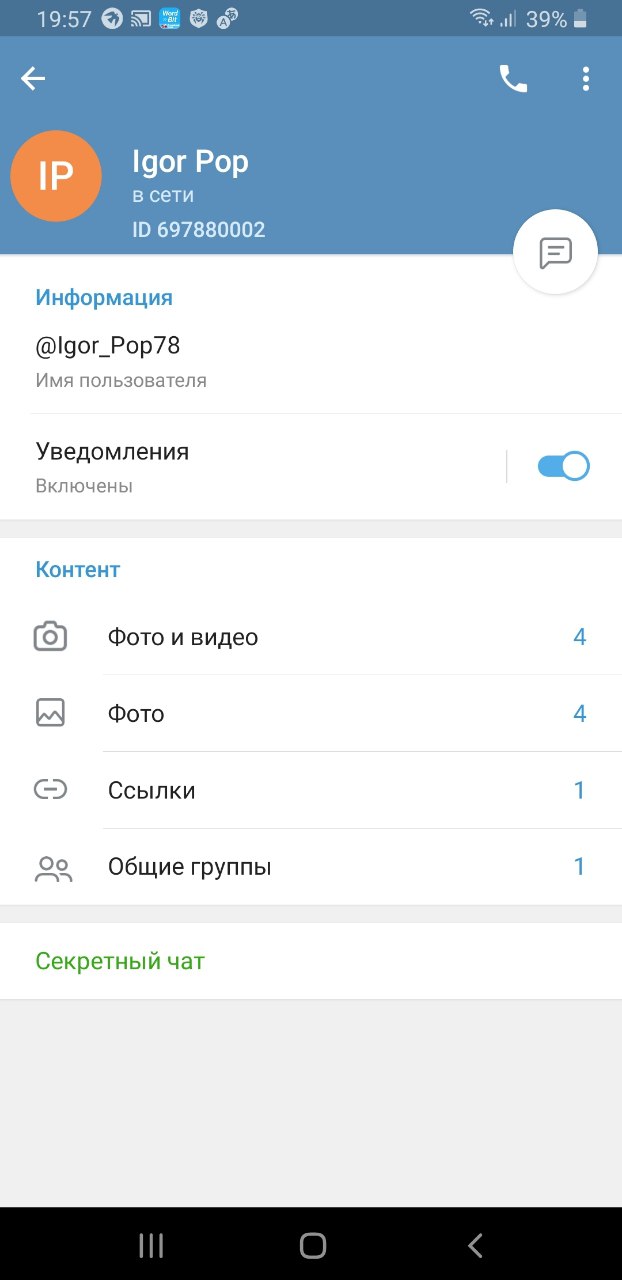
Task: Open message chat via floating button
Action: [555, 252]
